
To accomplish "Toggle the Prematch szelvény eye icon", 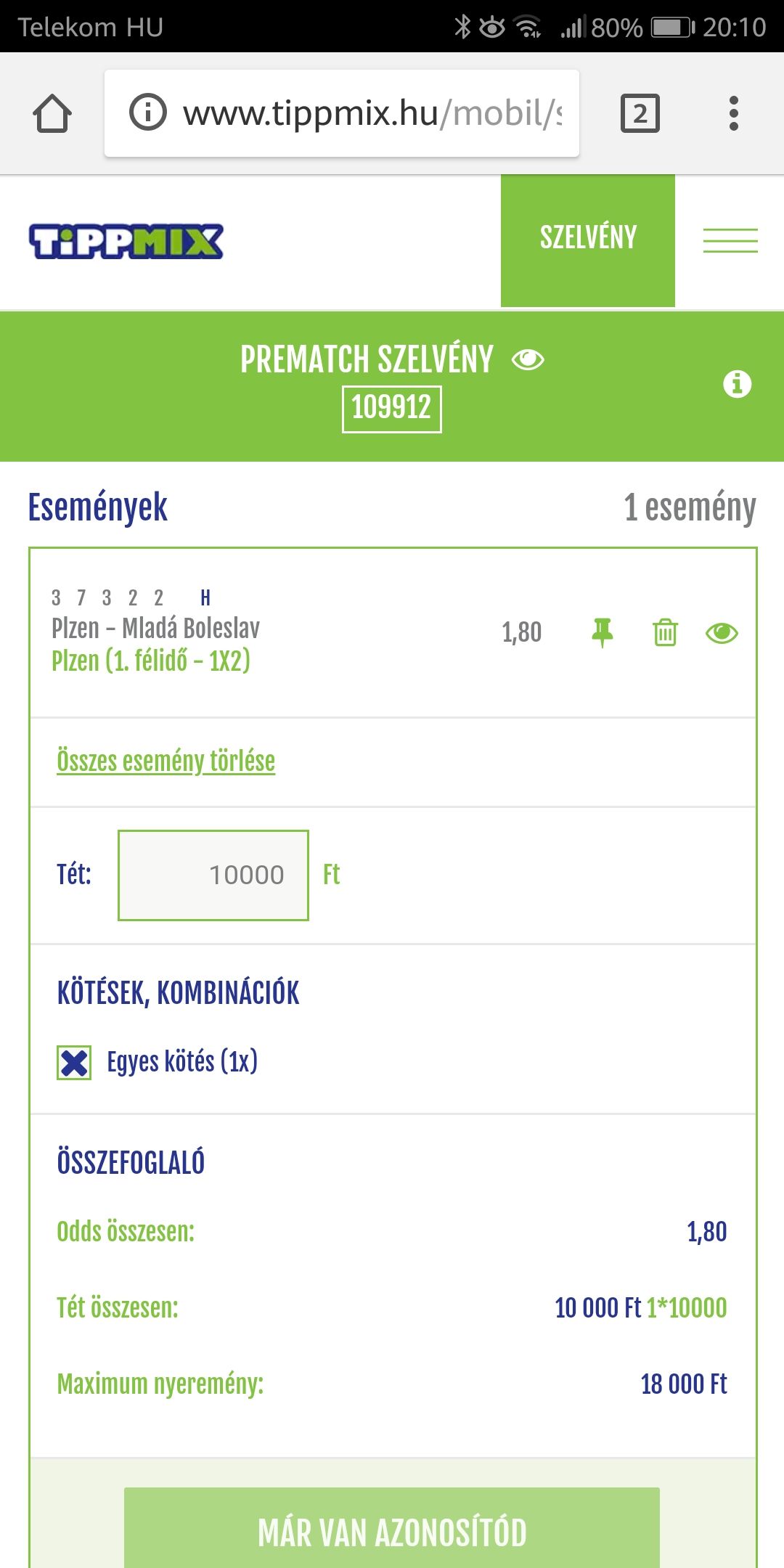I will (528, 359).
